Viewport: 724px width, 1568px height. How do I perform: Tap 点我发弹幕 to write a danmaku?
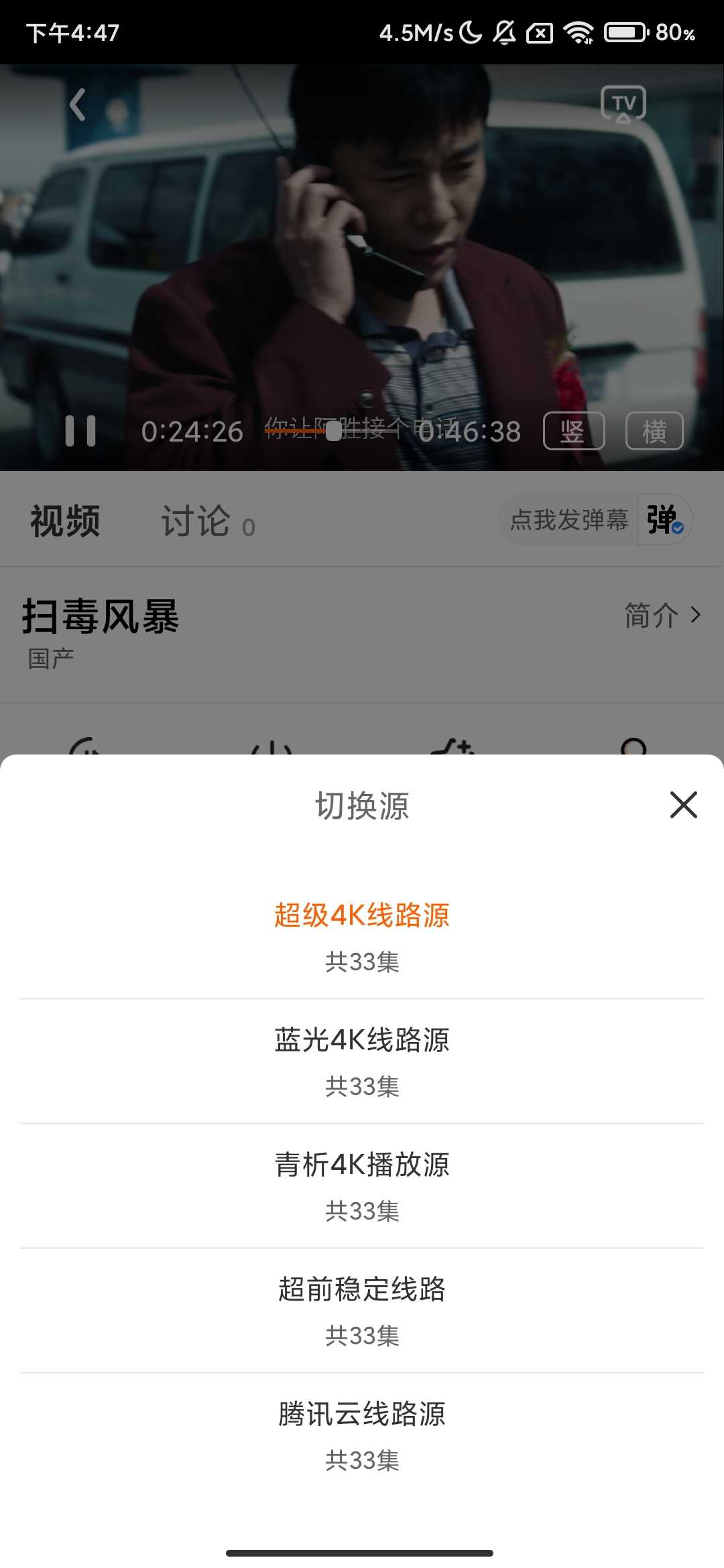tap(568, 519)
